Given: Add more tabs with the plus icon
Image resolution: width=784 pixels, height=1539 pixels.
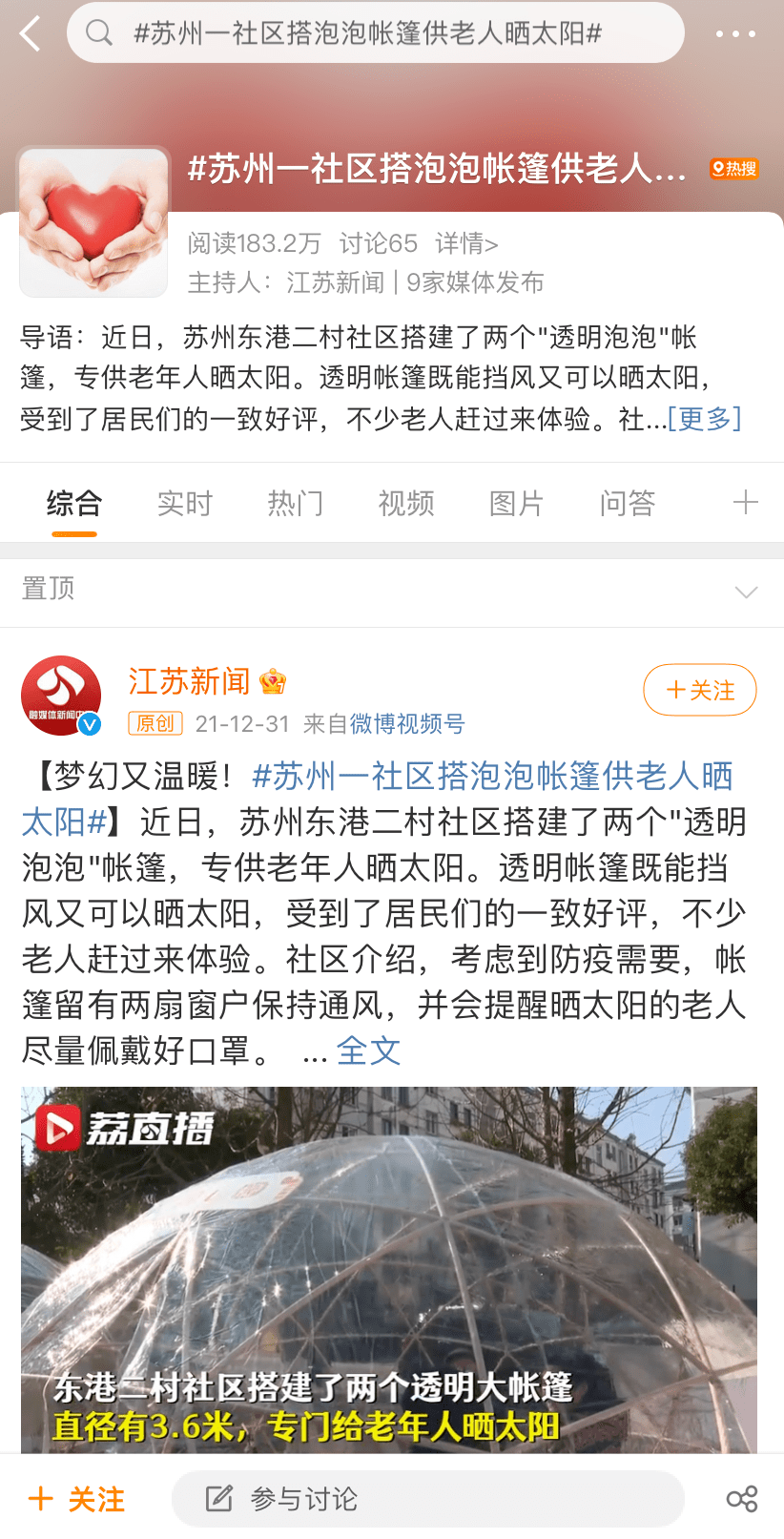Looking at the screenshot, I should coord(745,502).
